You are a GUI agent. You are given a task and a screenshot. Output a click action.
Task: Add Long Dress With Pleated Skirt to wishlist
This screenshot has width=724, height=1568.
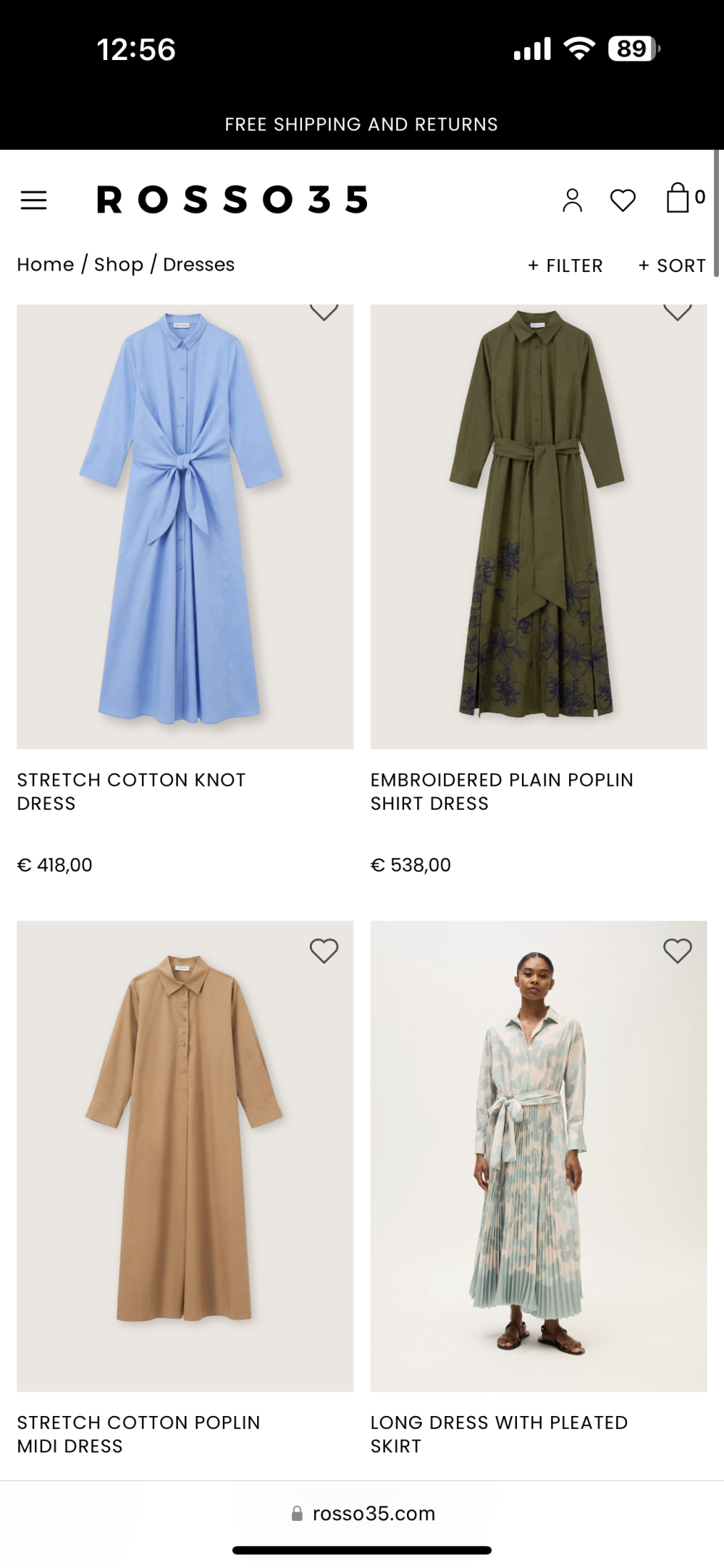click(678, 950)
